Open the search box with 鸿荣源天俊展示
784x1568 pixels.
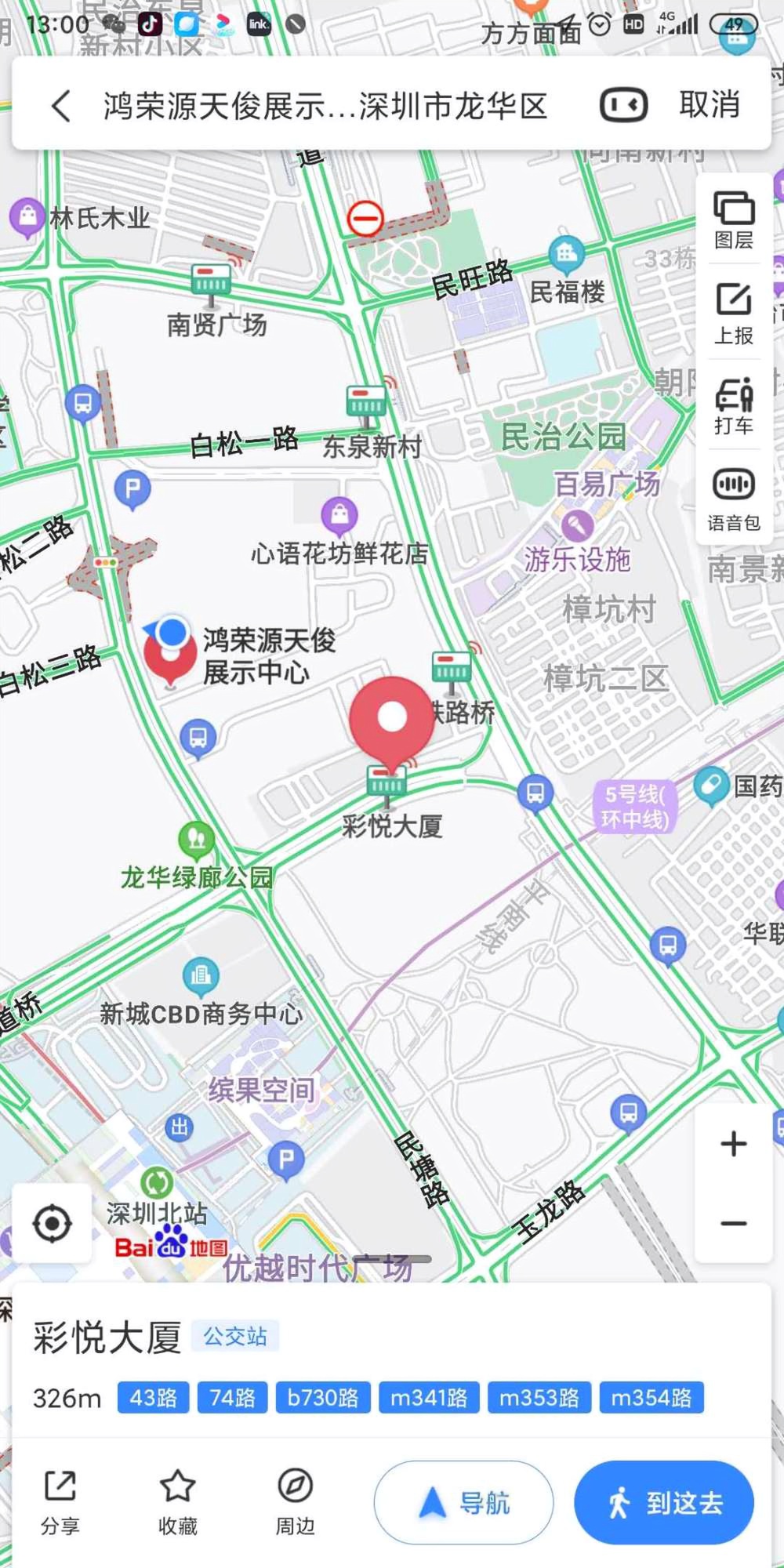325,106
